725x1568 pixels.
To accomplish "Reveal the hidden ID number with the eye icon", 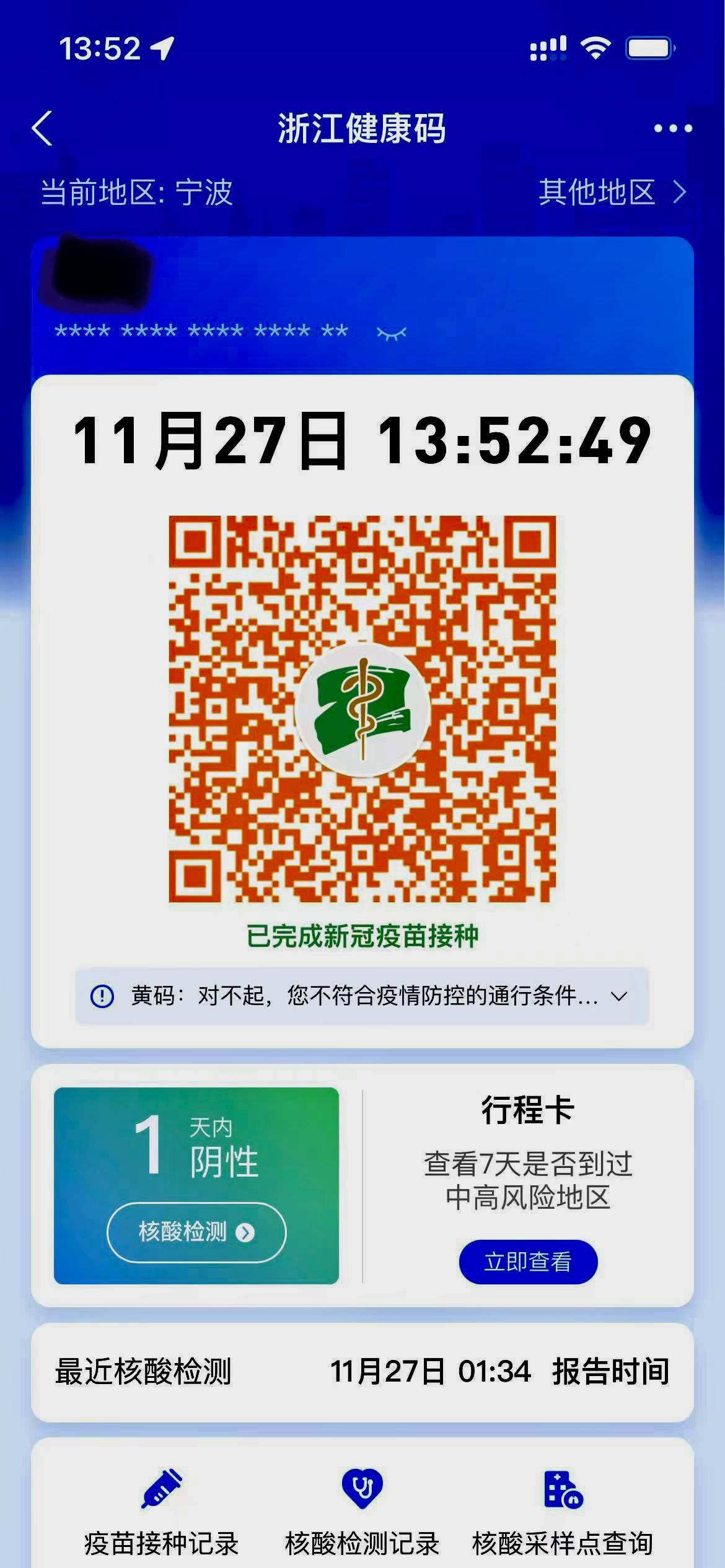I will [x=392, y=333].
